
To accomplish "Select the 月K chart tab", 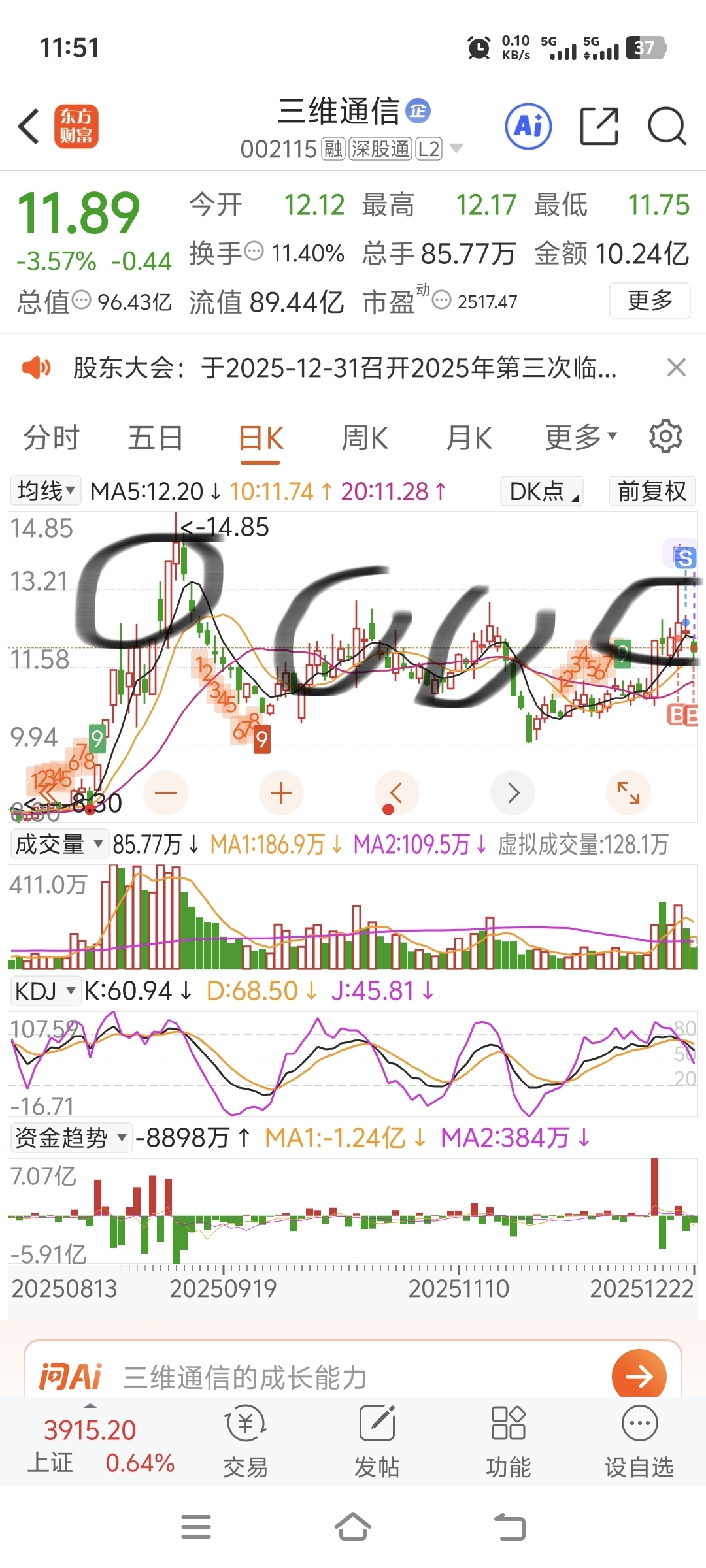I will tap(469, 438).
